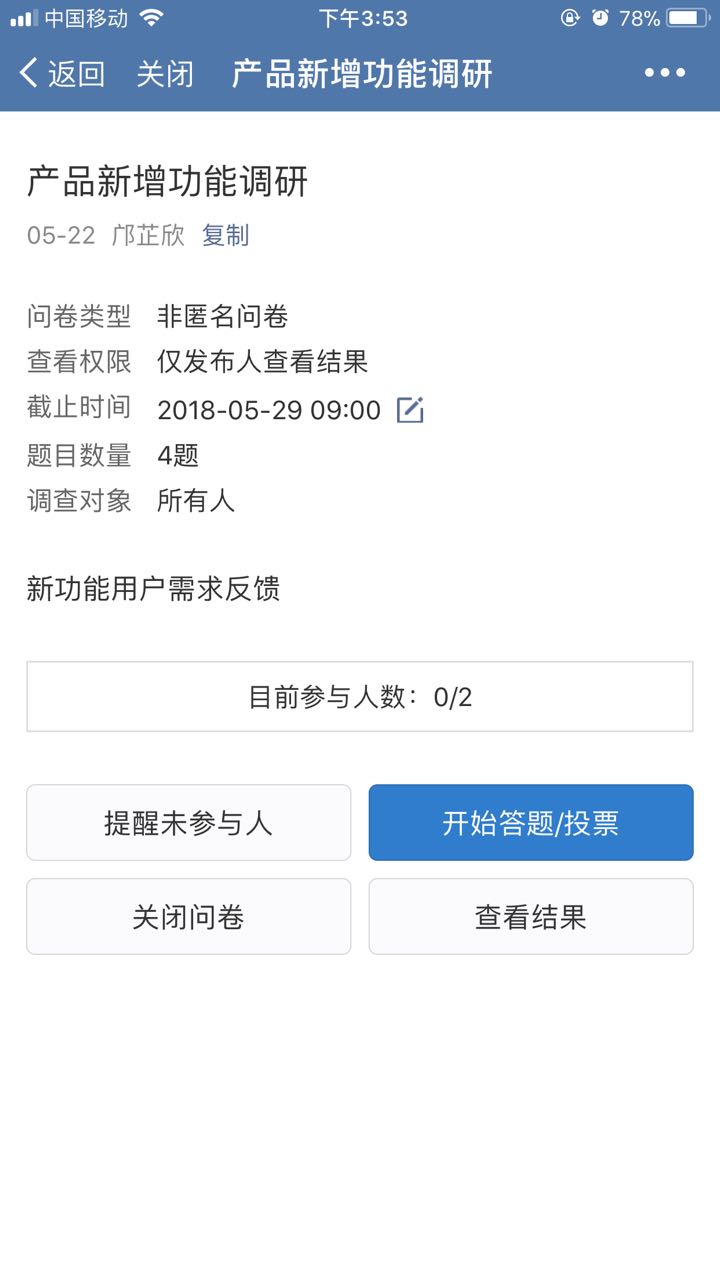View results via 查看结果
The height and width of the screenshot is (1280, 720).
coord(531,917)
